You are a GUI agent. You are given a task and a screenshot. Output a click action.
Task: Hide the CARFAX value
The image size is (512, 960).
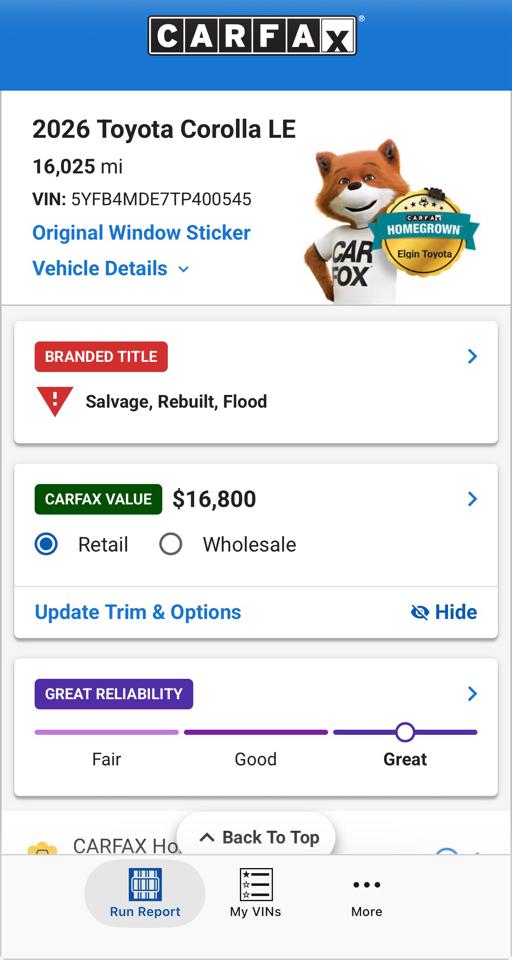(443, 612)
